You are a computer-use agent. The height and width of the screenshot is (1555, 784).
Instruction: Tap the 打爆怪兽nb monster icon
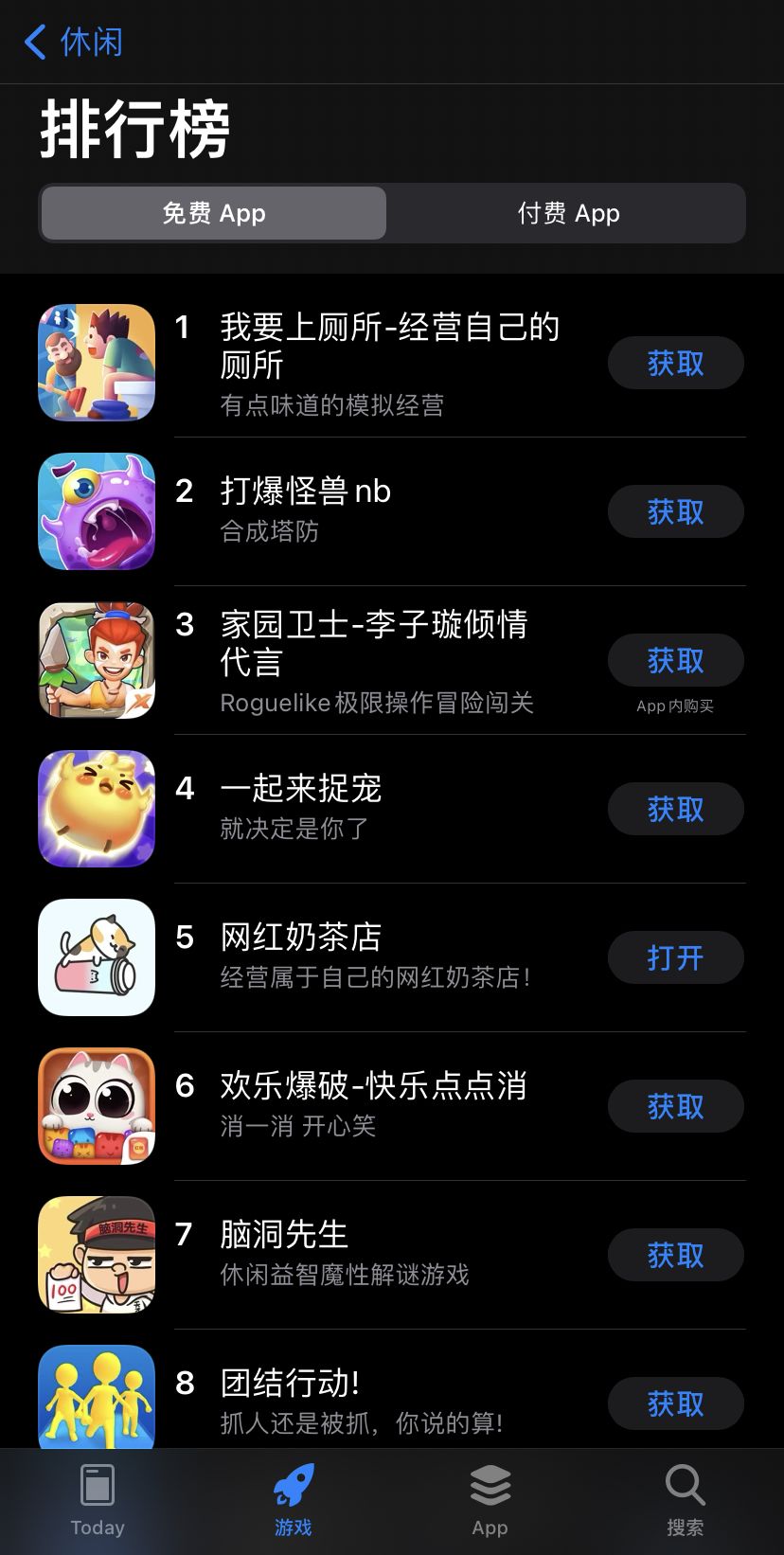(x=96, y=511)
